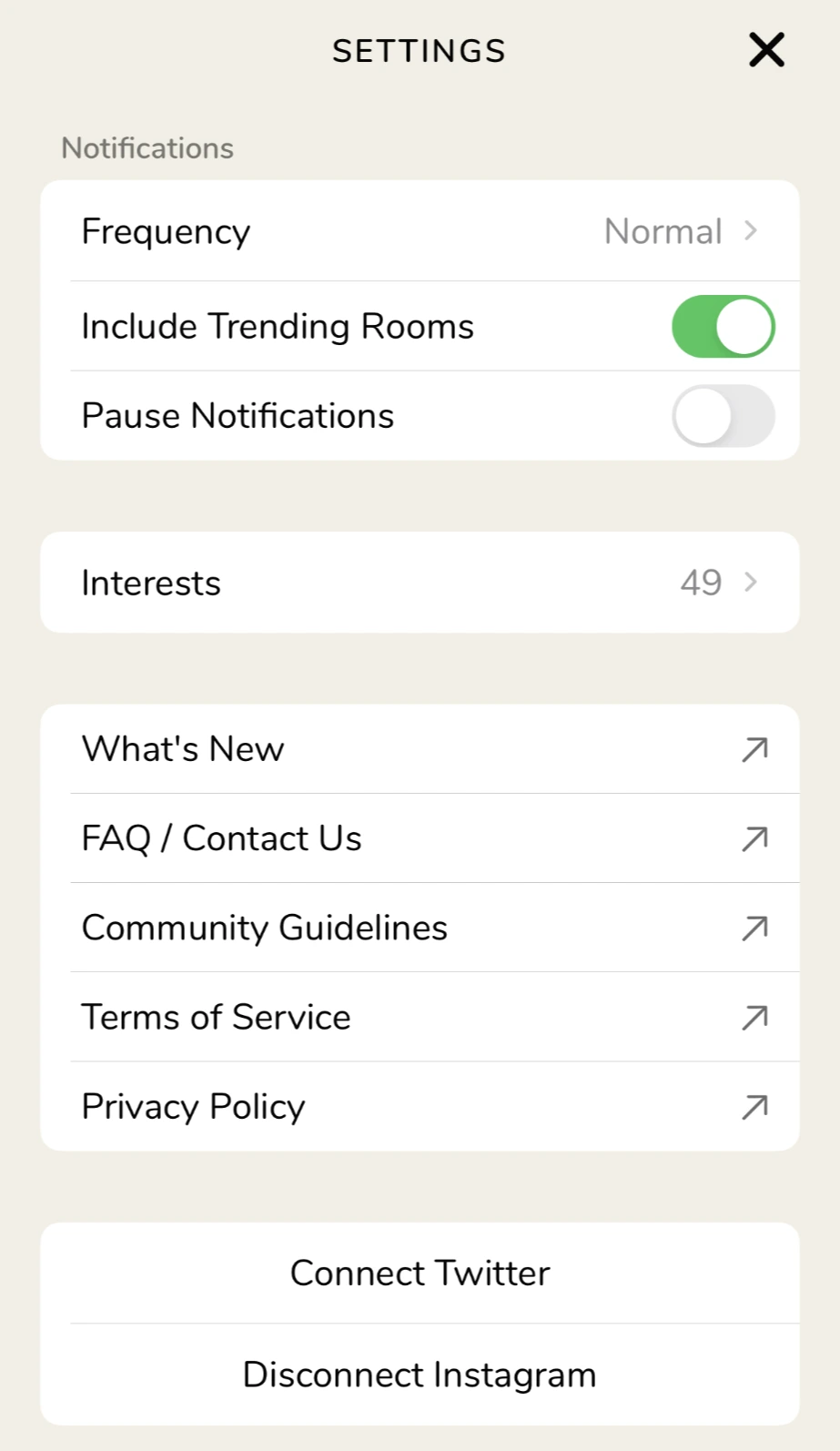Open notification Frequency options
840x1451 pixels.
coord(420,231)
